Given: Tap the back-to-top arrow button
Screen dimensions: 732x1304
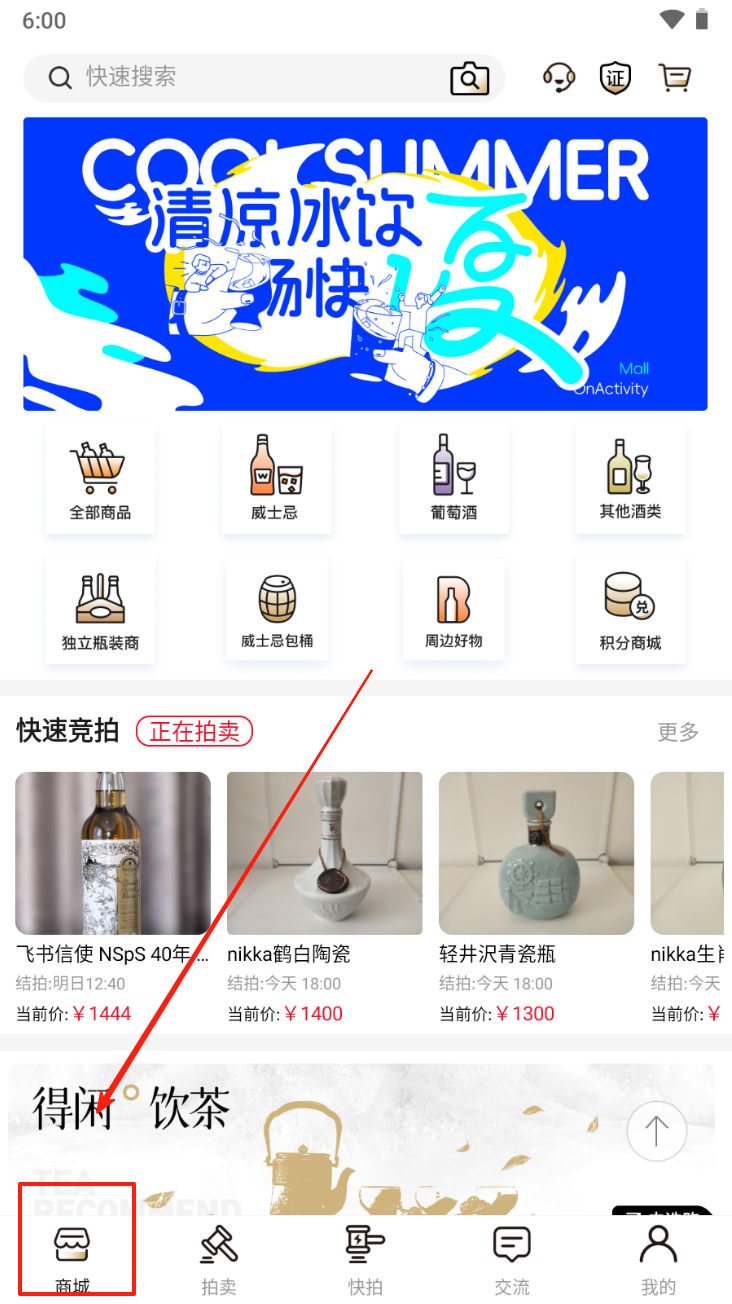Looking at the screenshot, I should pos(656,1131).
